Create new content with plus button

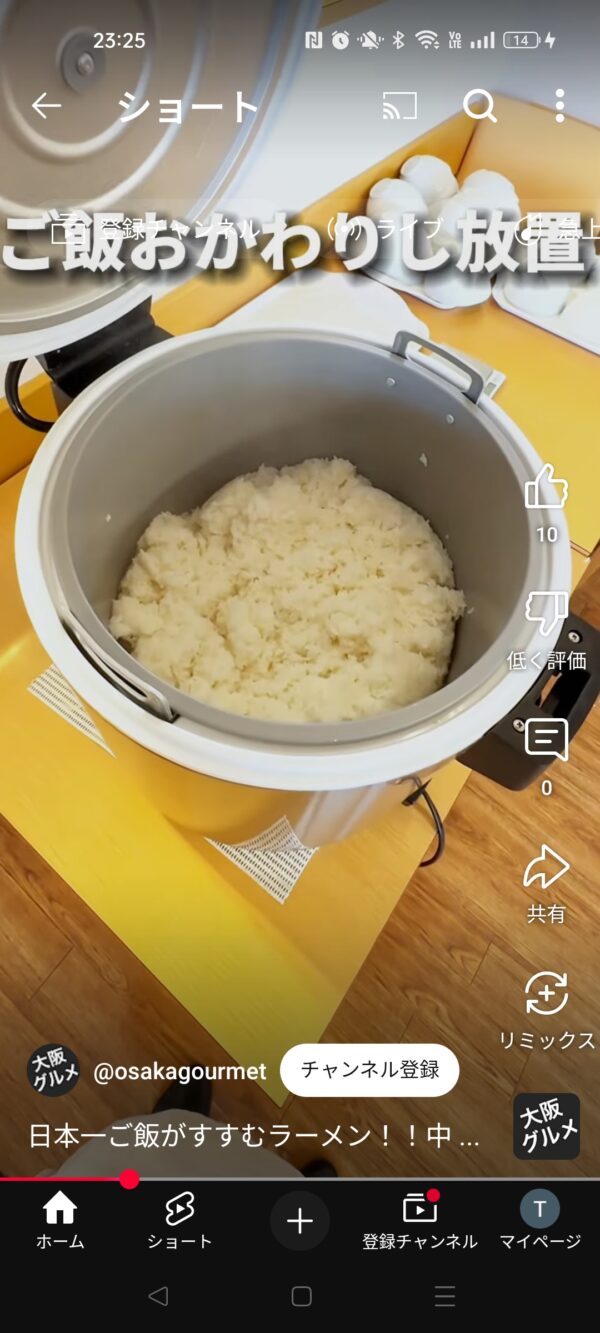[x=299, y=1221]
